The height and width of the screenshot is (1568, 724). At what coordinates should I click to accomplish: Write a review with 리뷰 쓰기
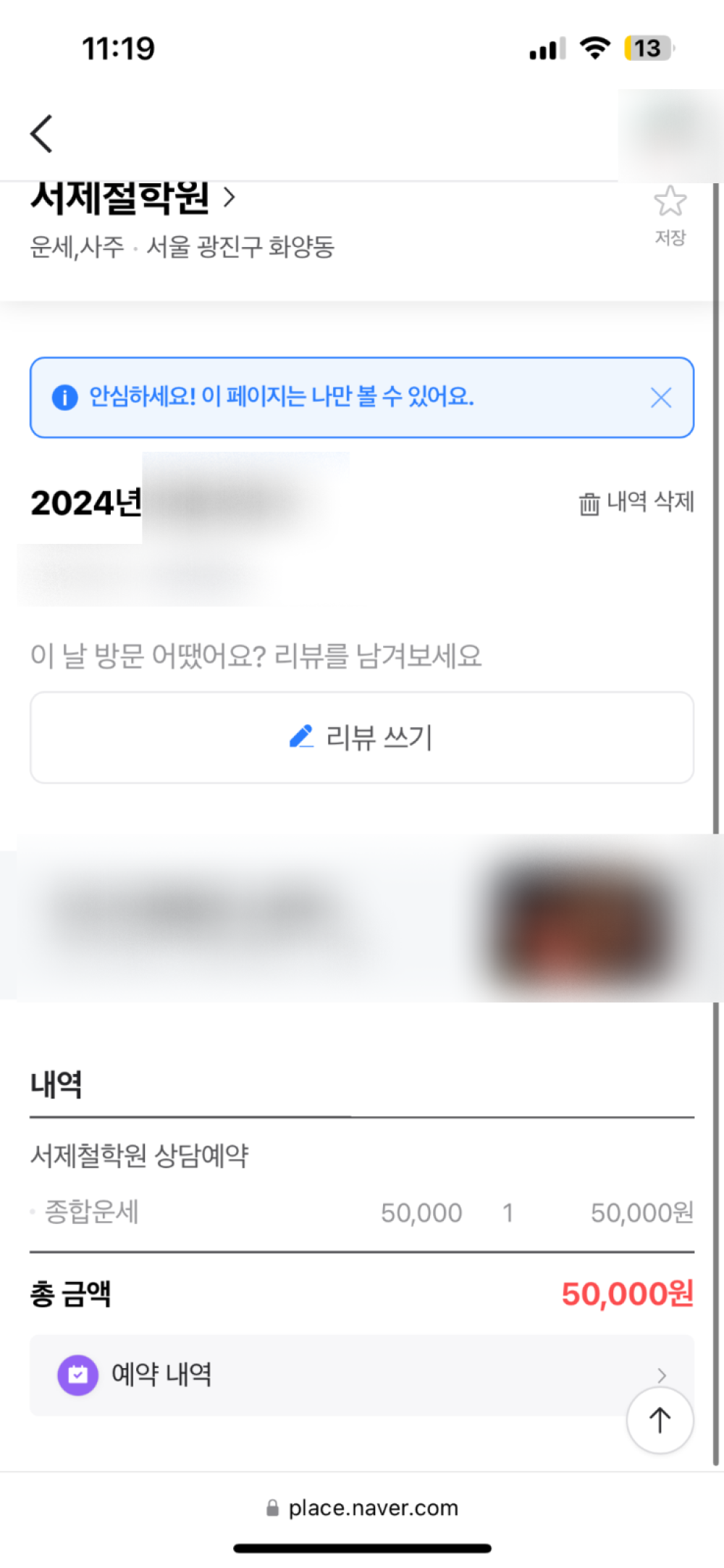pos(362,737)
